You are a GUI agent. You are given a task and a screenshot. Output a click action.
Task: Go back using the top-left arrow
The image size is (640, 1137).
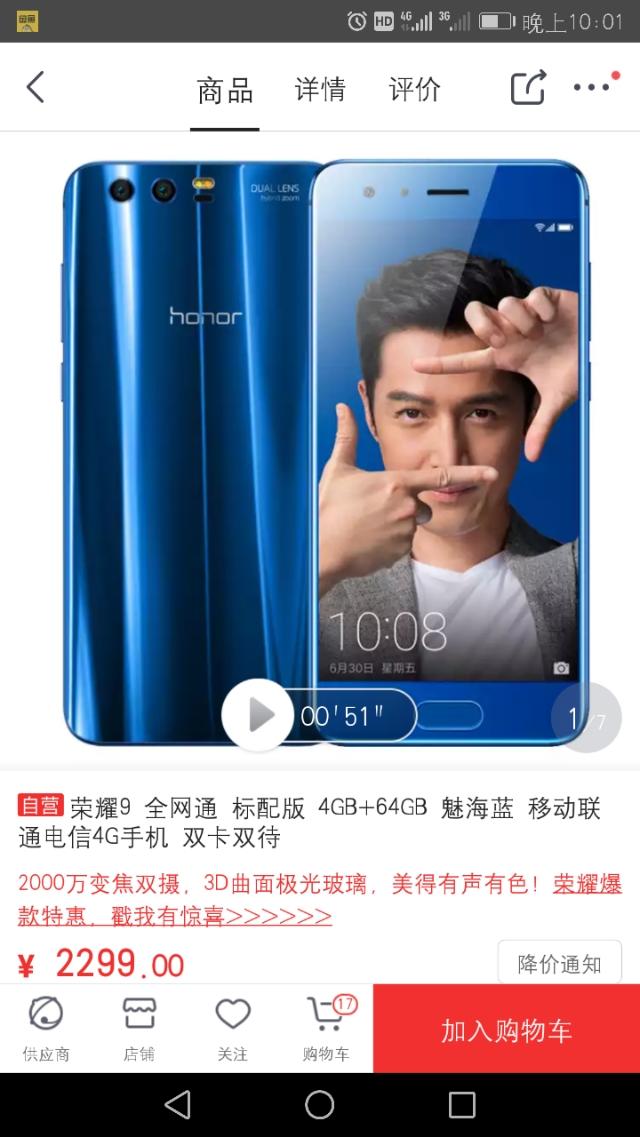click(x=36, y=88)
